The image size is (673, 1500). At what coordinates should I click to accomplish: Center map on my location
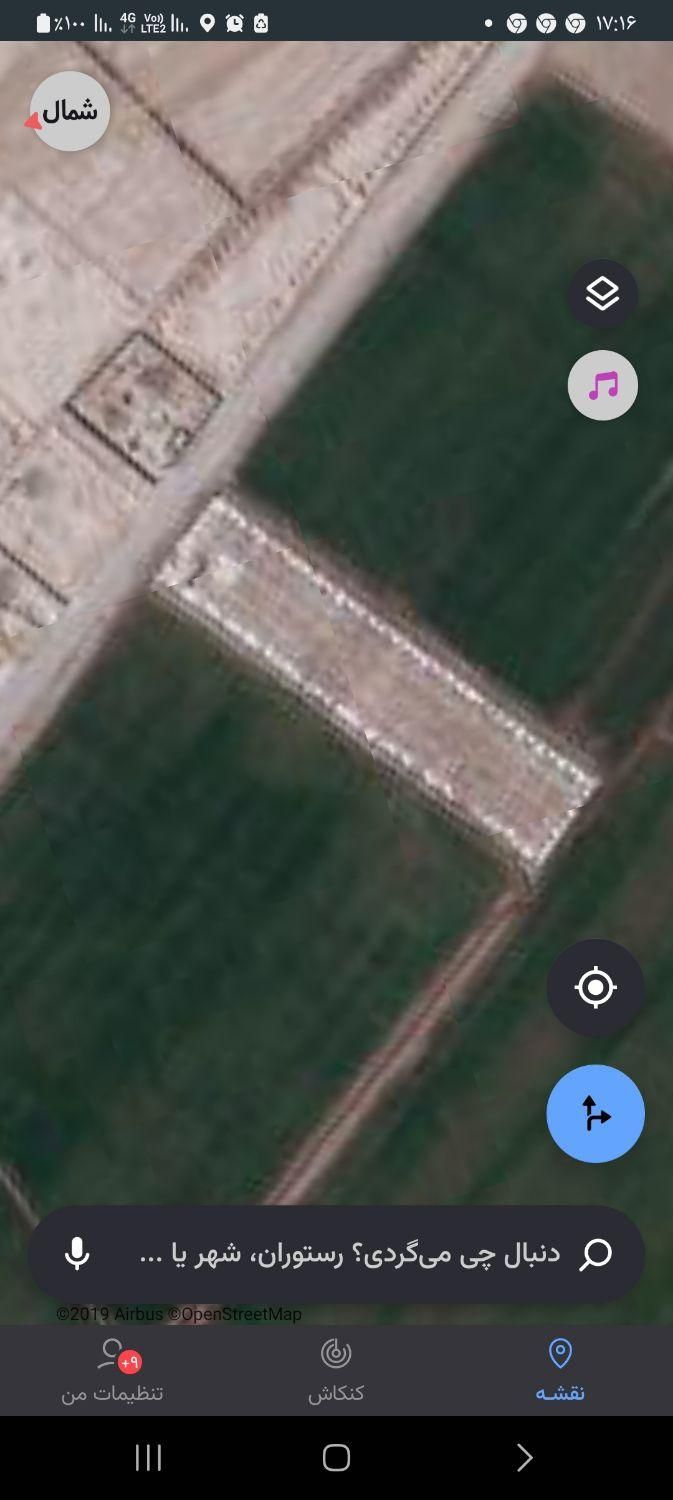point(595,988)
